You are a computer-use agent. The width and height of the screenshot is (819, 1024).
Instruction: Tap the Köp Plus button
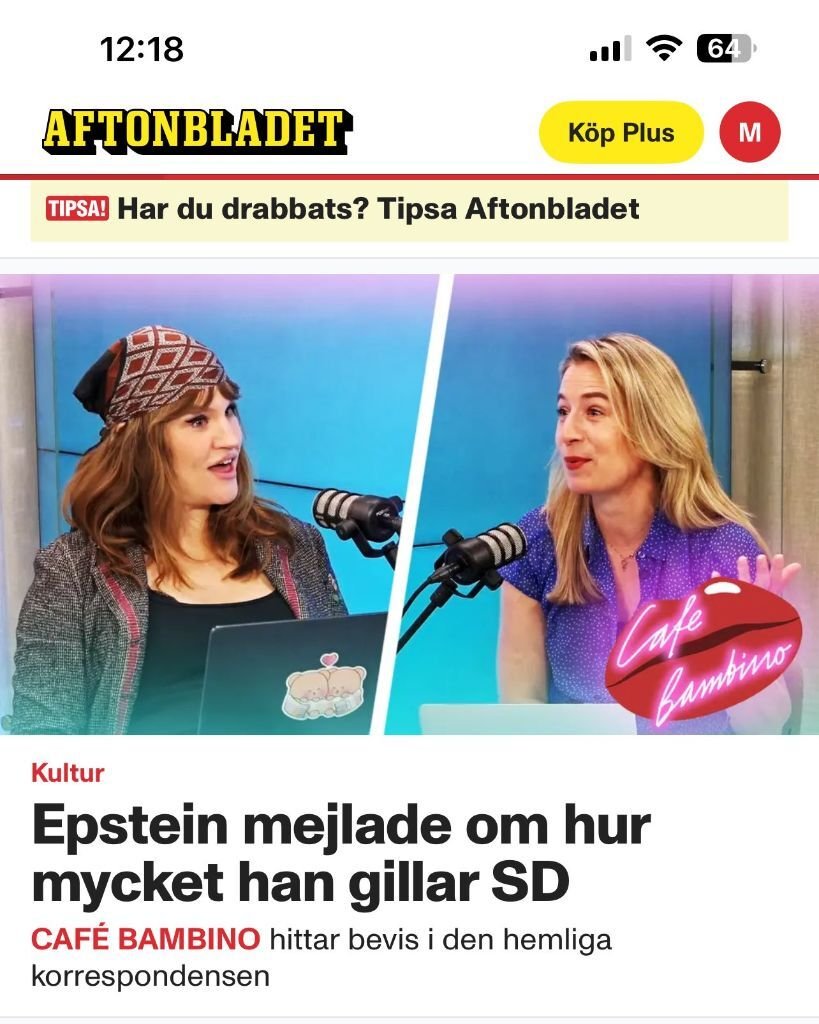[x=621, y=133]
